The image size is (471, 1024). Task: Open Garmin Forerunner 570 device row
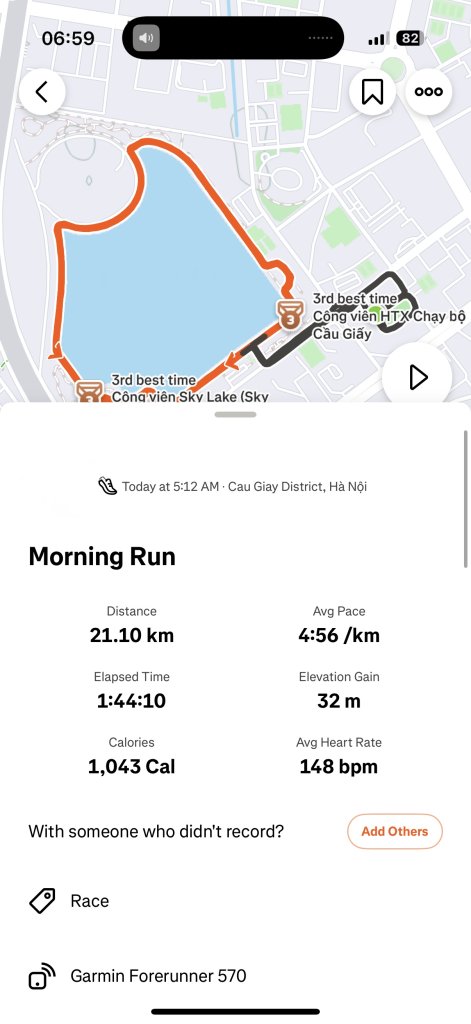coord(235,976)
